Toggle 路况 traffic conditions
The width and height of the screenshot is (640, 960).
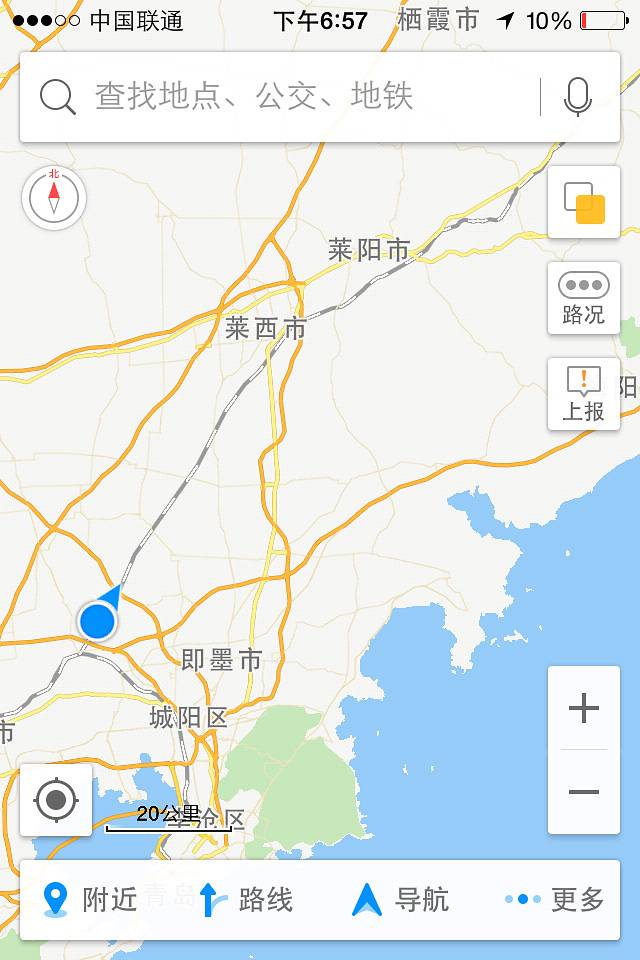coord(584,299)
